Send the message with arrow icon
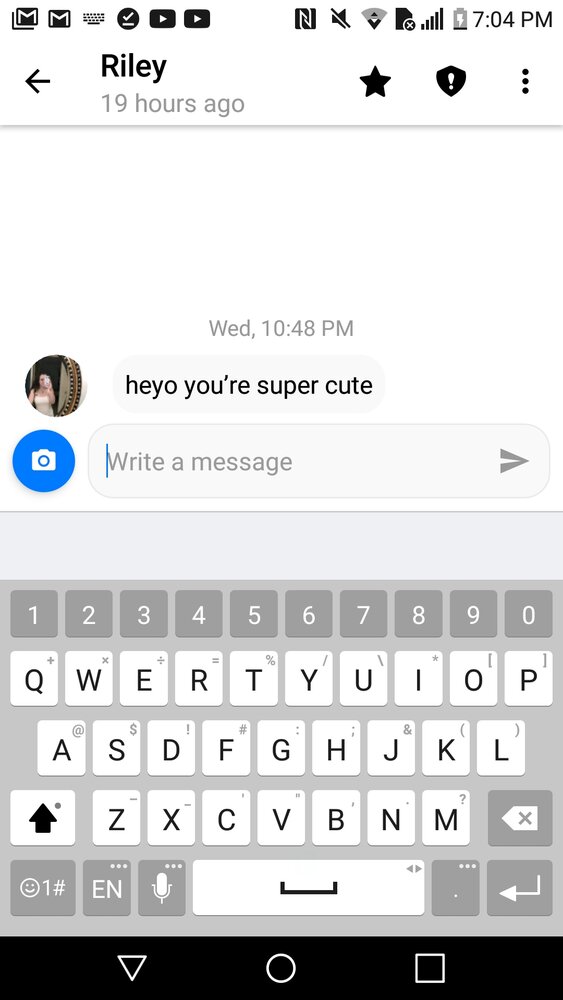The width and height of the screenshot is (563, 1000). 514,461
